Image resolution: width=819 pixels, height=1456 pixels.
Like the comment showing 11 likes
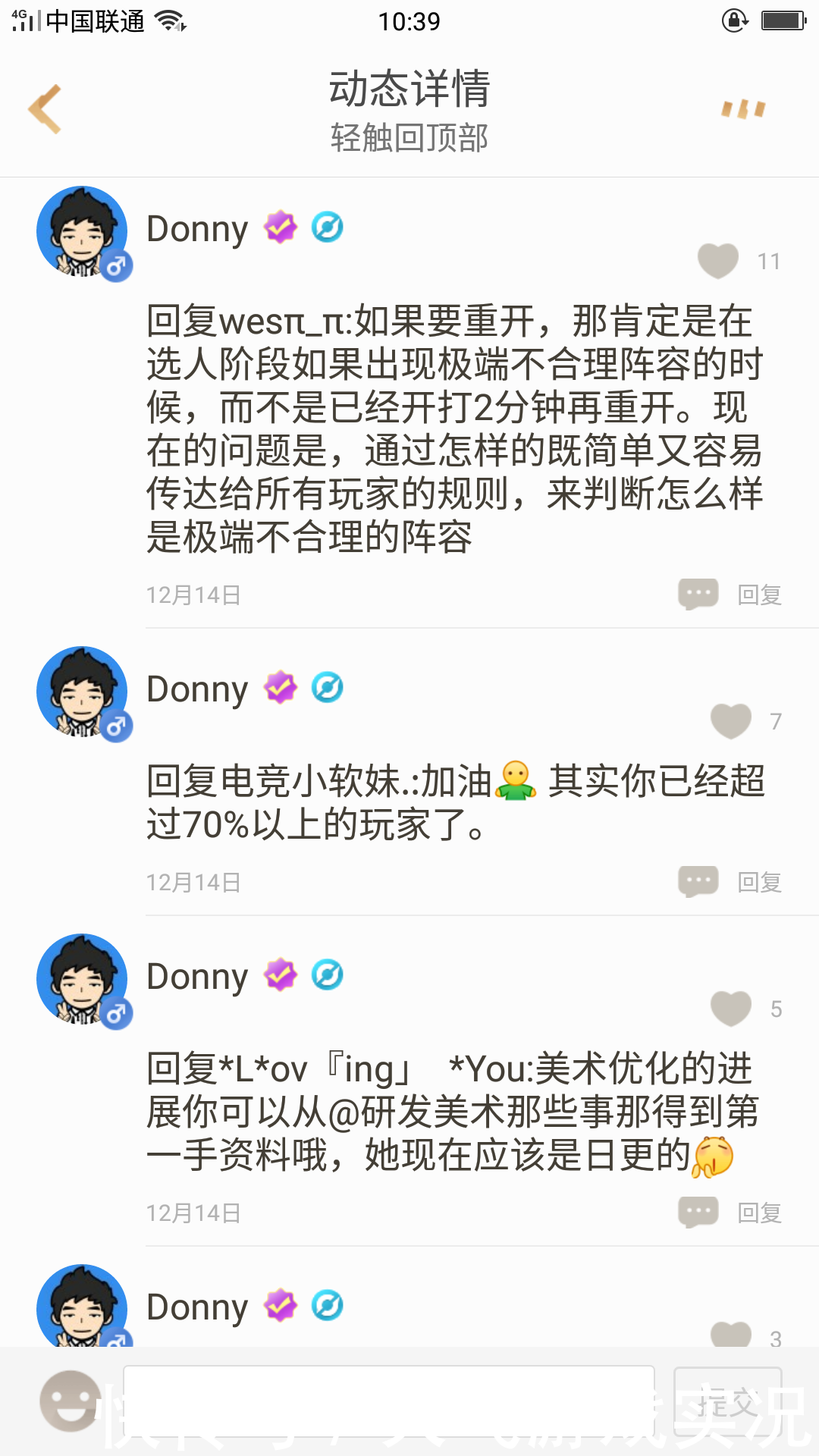click(x=717, y=260)
